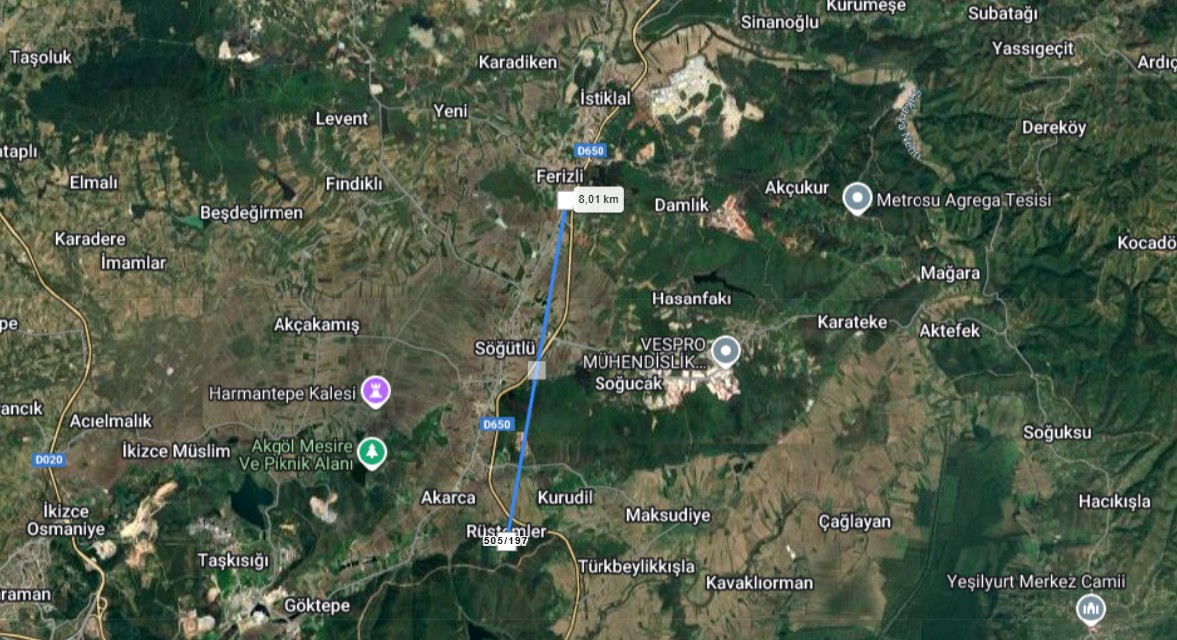Open the Yeşilyurt Merkez Camii mosque marker
The height and width of the screenshot is (640, 1177).
click(x=1090, y=607)
